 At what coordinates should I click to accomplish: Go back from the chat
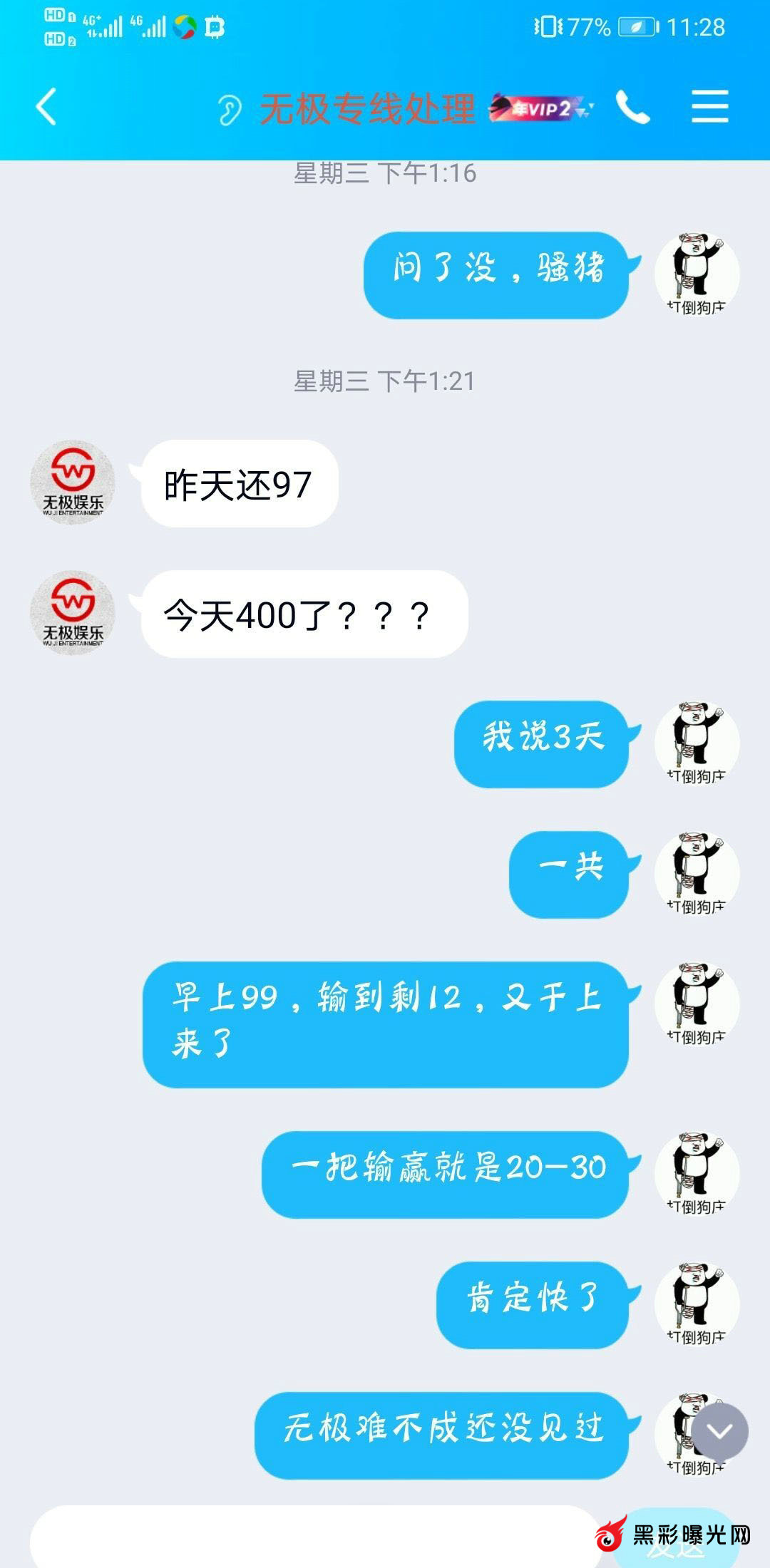46,108
